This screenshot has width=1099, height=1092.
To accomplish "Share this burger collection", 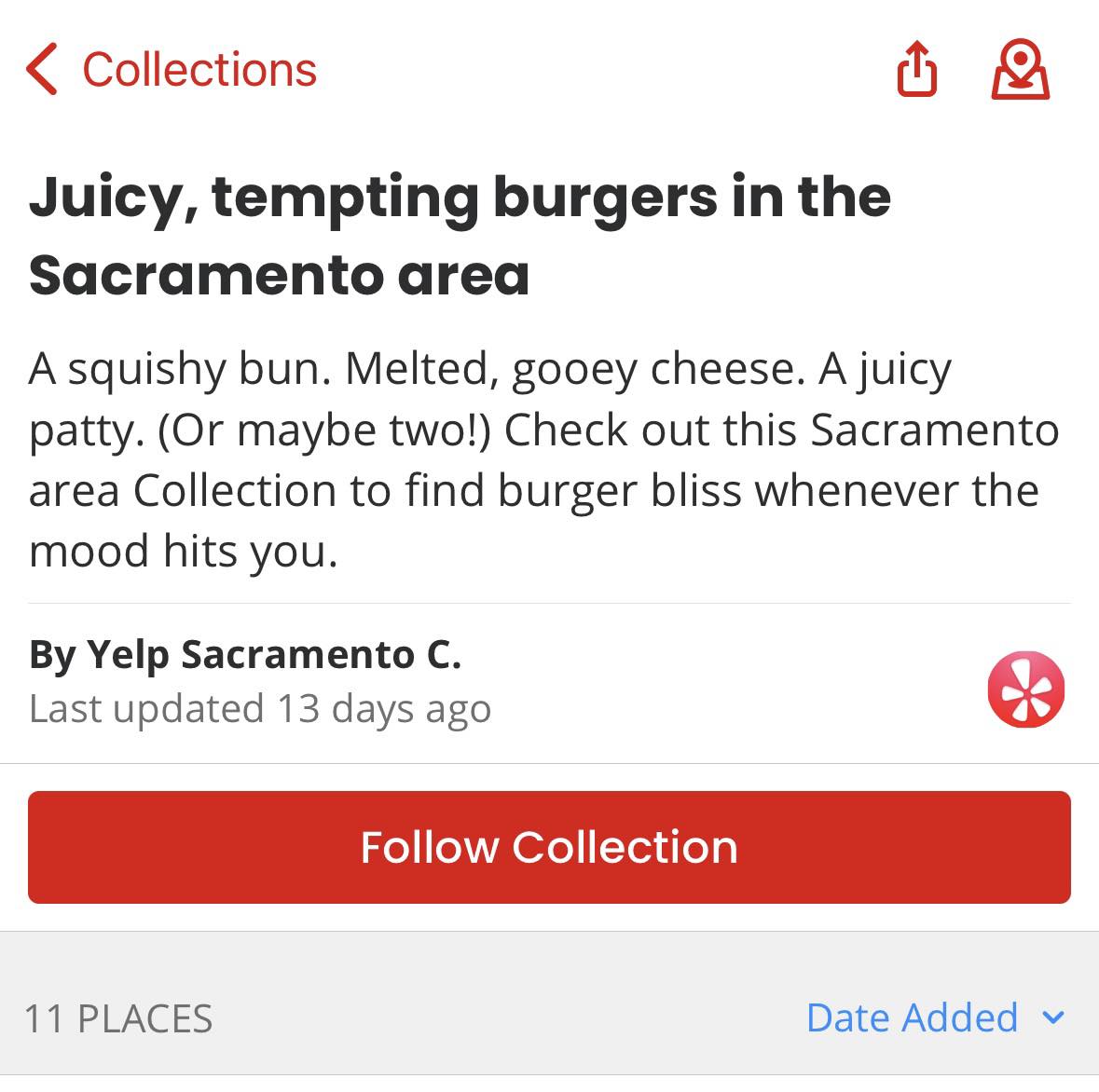I will pyautogui.click(x=916, y=69).
